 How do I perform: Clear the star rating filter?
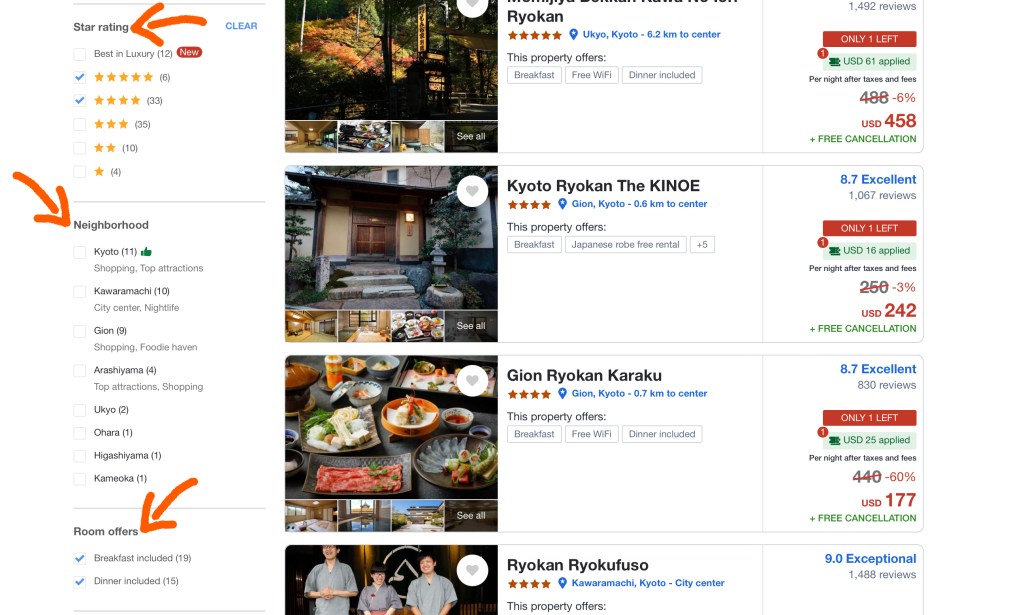point(241,26)
